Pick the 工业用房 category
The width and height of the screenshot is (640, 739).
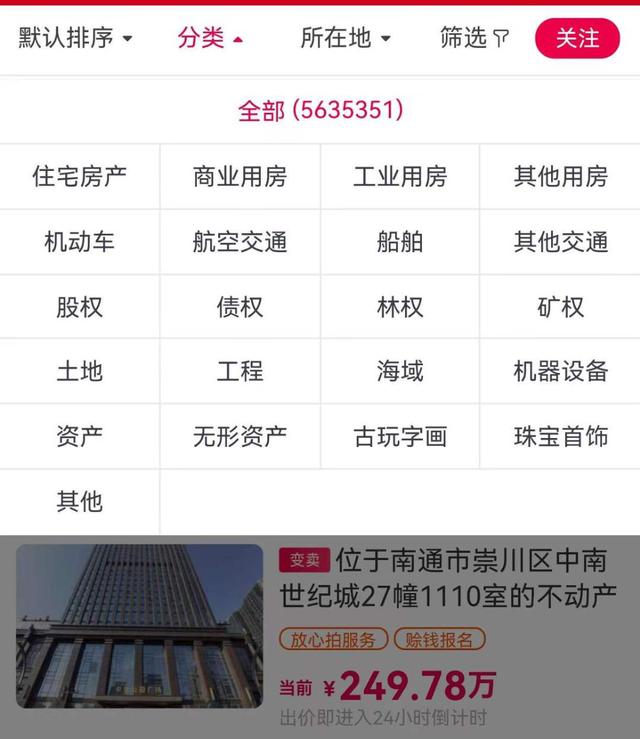pyautogui.click(x=400, y=177)
